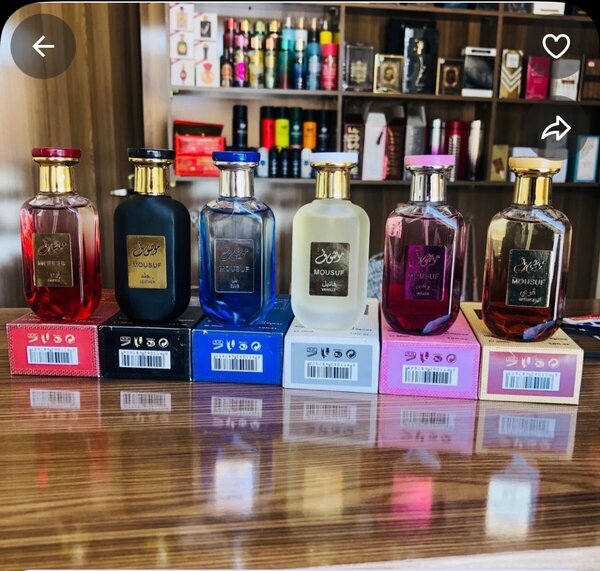Share this perfume listing

[x=556, y=128]
